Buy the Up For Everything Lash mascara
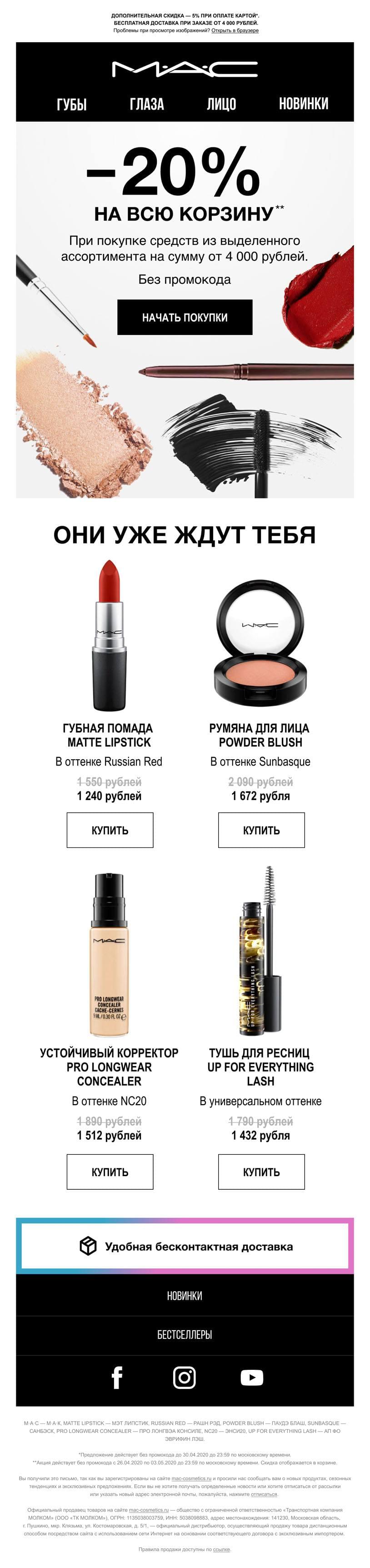 point(261,1172)
